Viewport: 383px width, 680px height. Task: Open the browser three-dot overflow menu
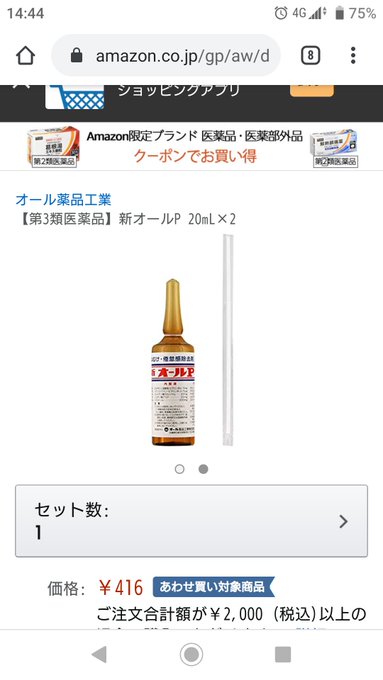353,56
